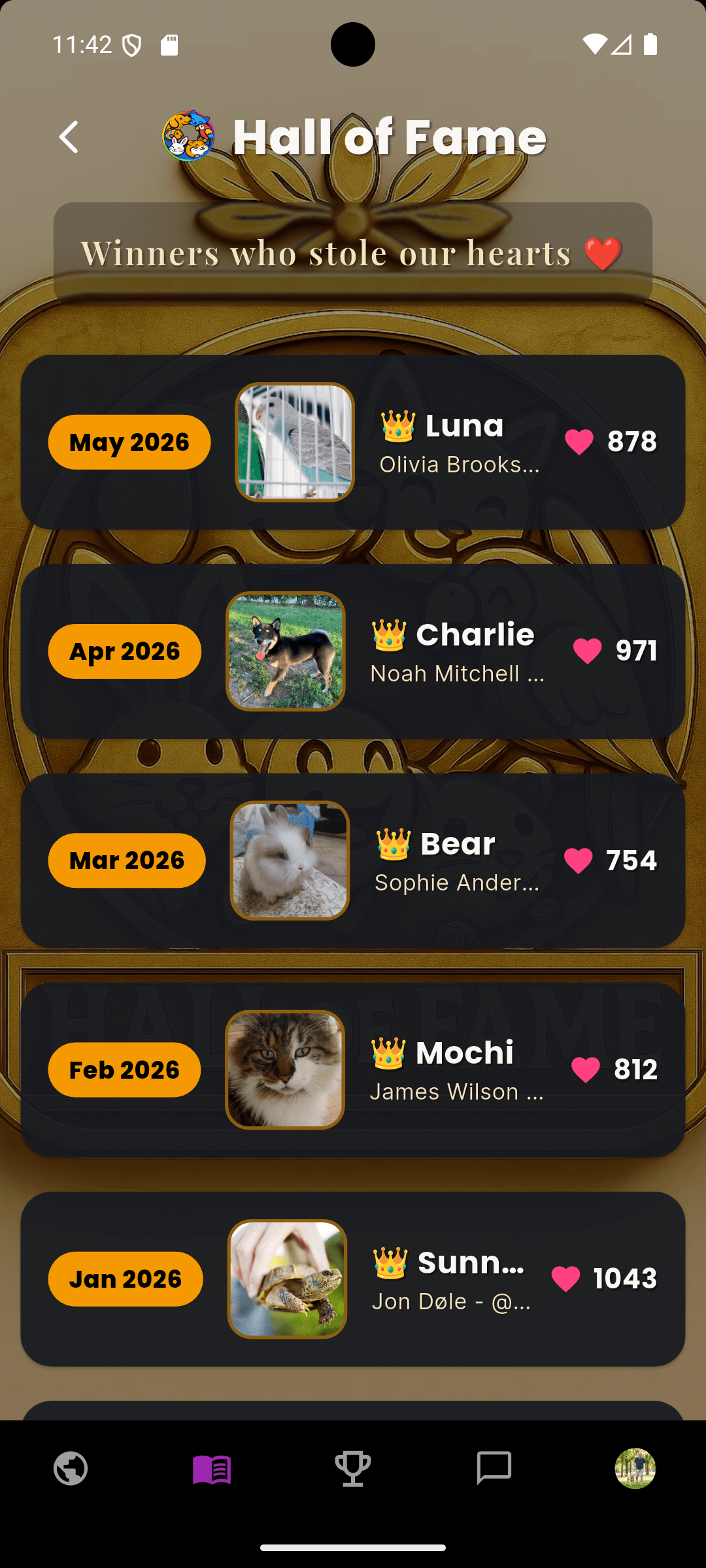Screen dimensions: 706x1568
Task: Select the open book tab
Action: coord(212,1469)
